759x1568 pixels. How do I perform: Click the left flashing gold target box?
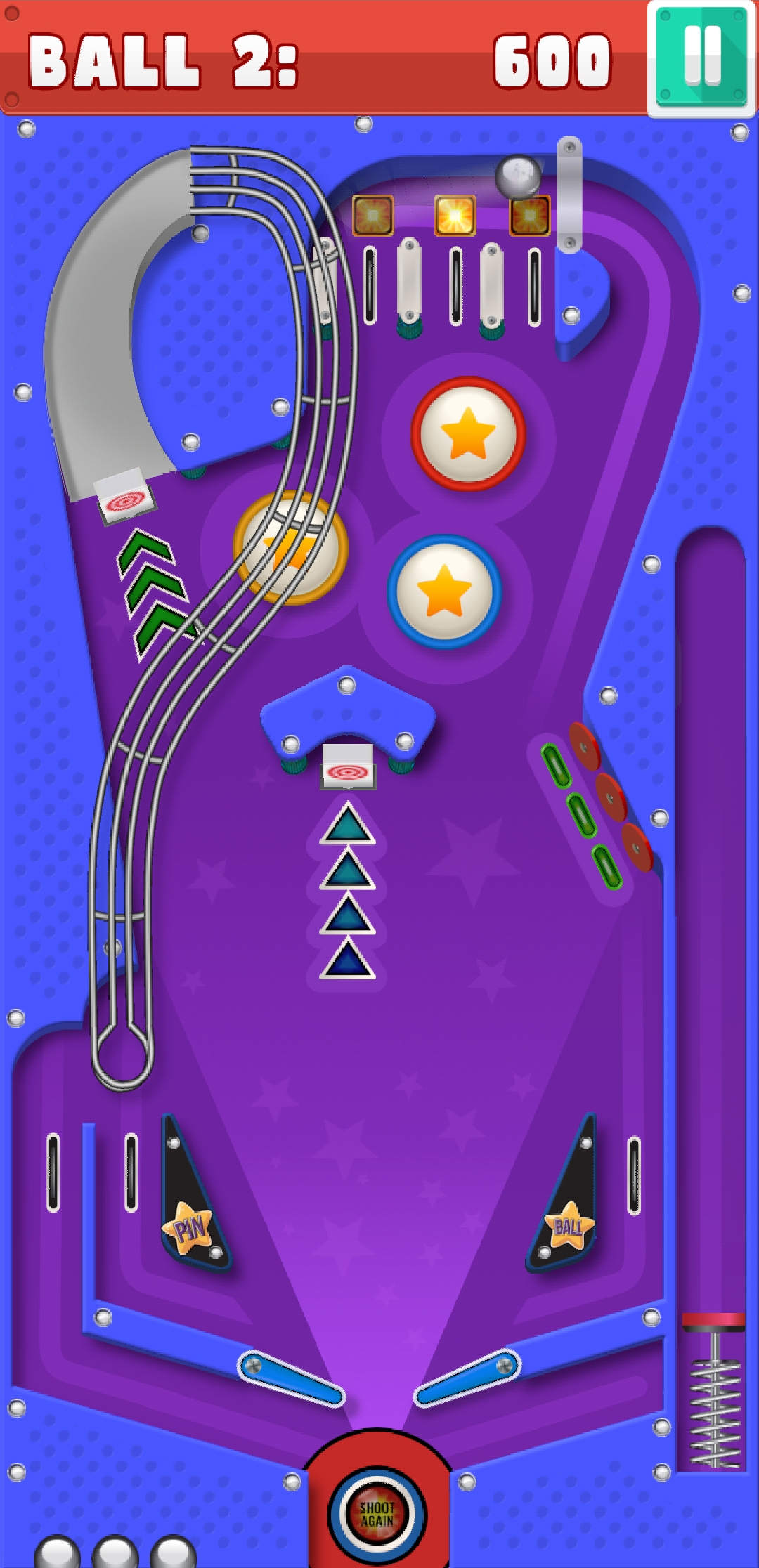[372, 214]
